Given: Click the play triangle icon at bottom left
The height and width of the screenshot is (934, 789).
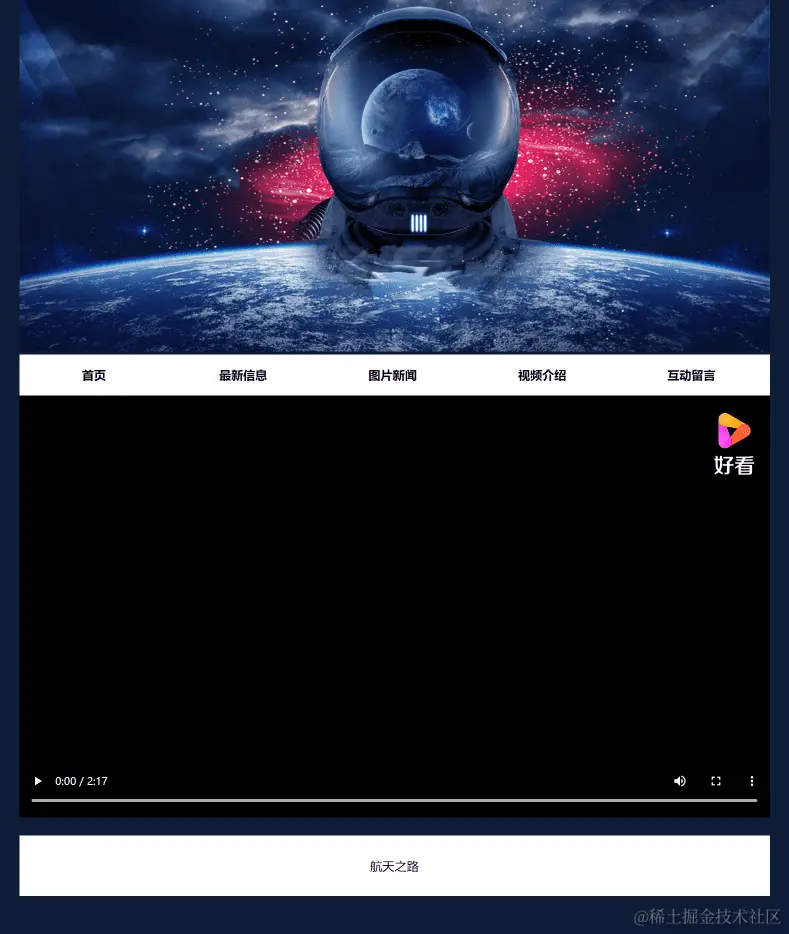Looking at the screenshot, I should [x=38, y=781].
